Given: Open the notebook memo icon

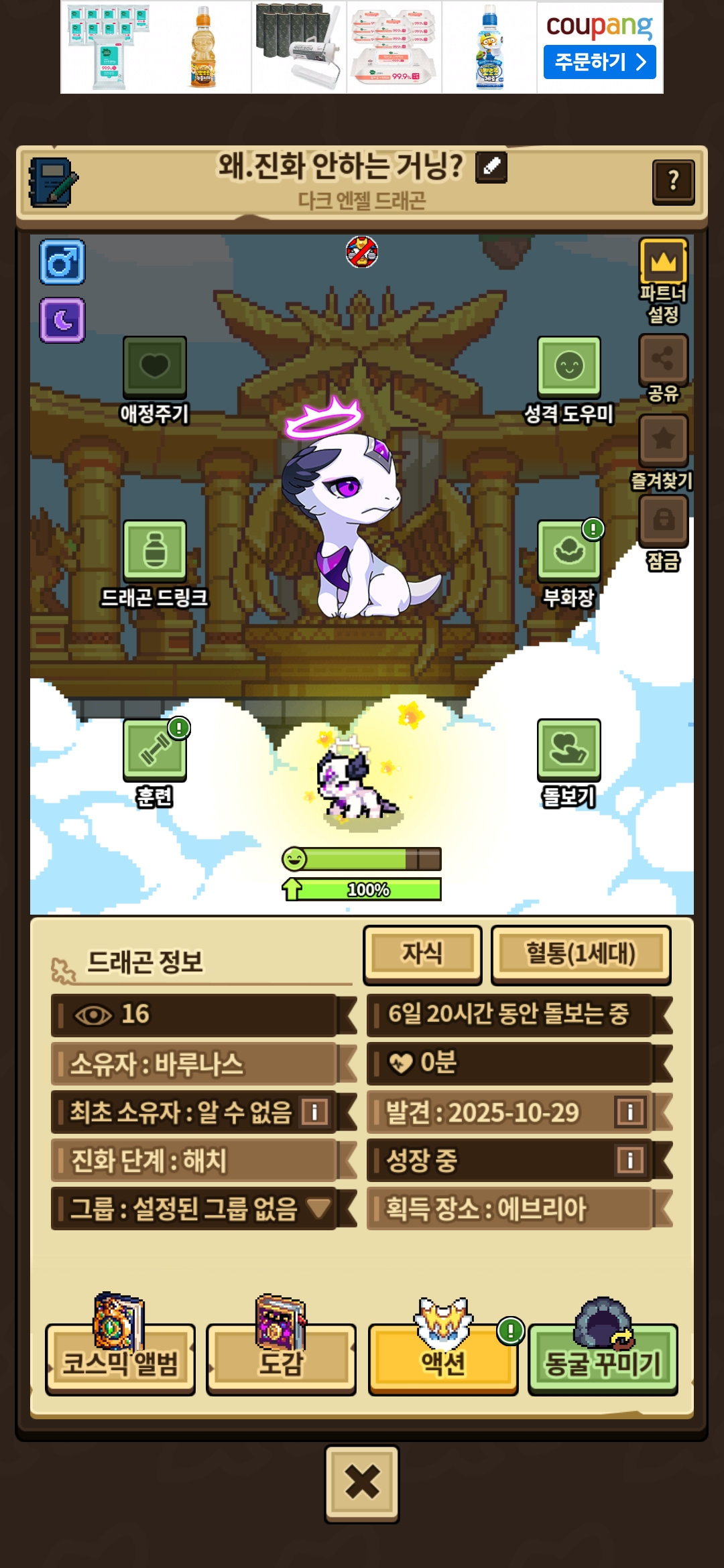Looking at the screenshot, I should [52, 182].
